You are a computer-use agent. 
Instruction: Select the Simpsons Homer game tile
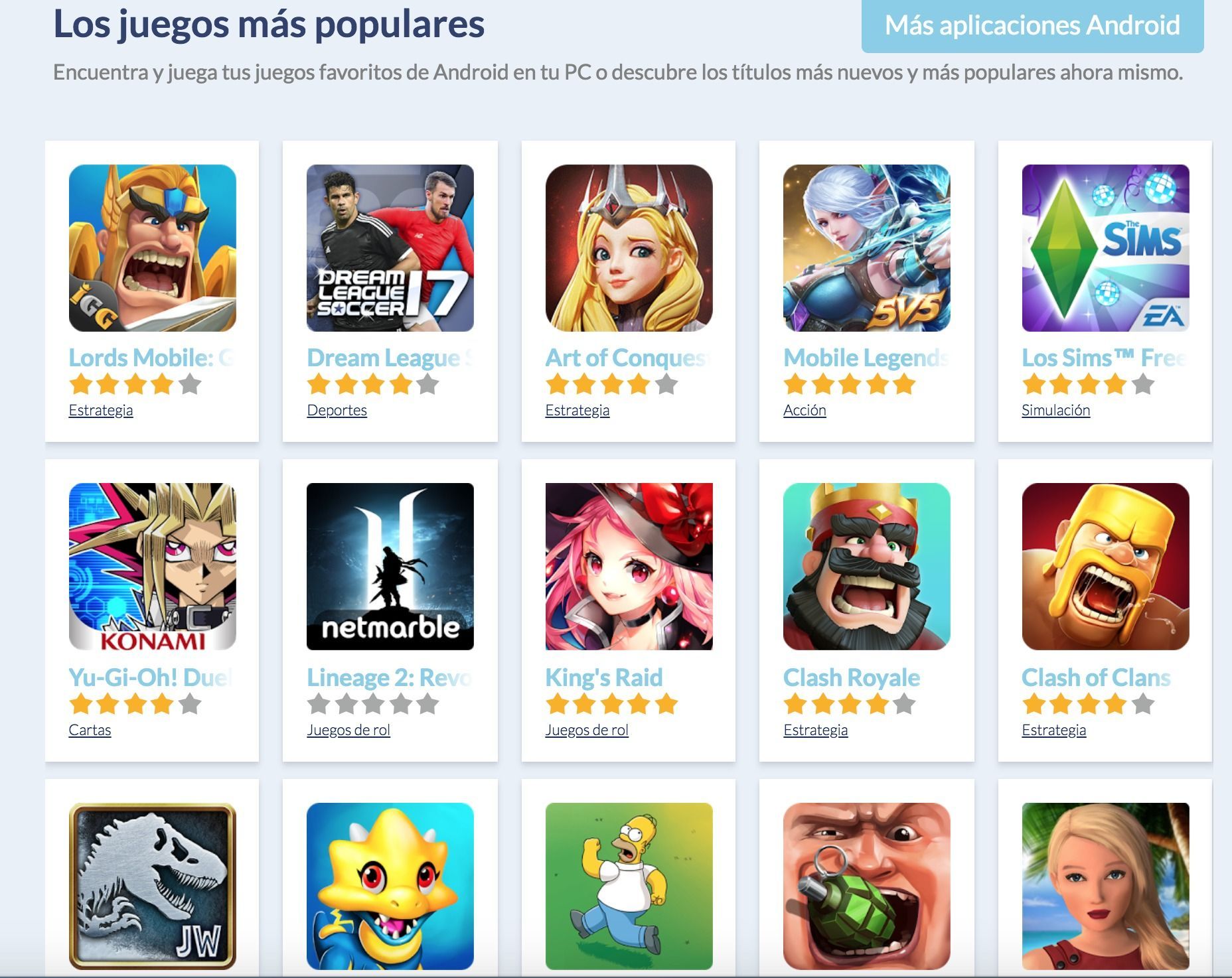tap(628, 886)
